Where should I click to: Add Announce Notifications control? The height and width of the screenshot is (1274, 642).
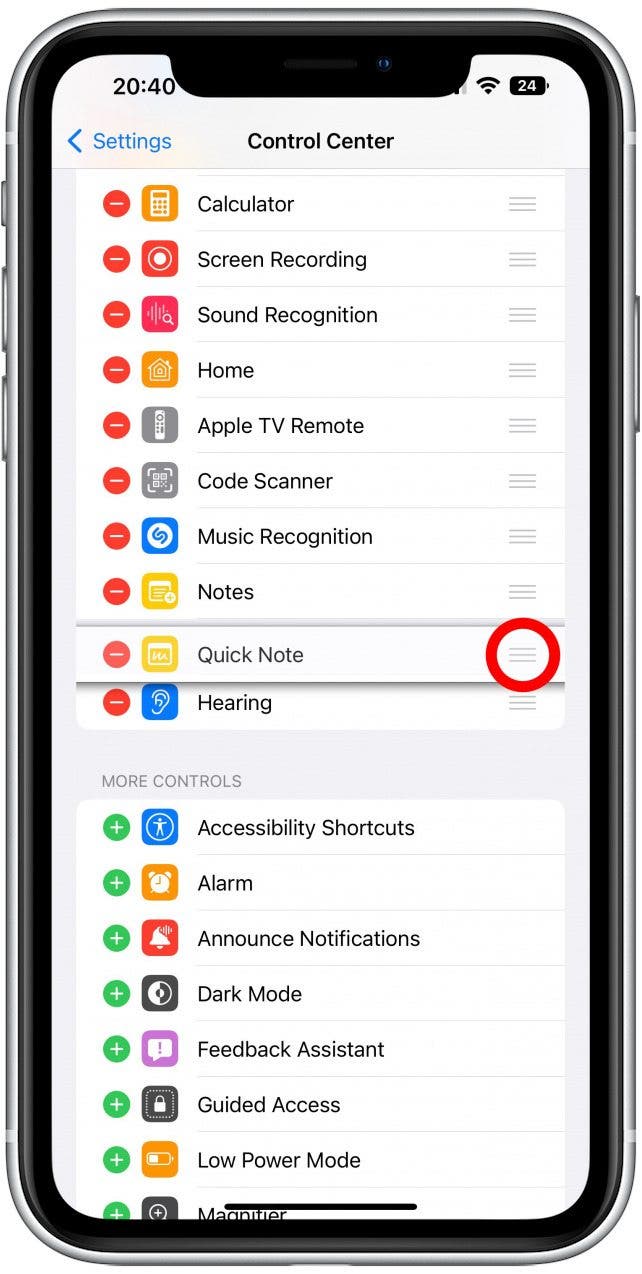(117, 939)
